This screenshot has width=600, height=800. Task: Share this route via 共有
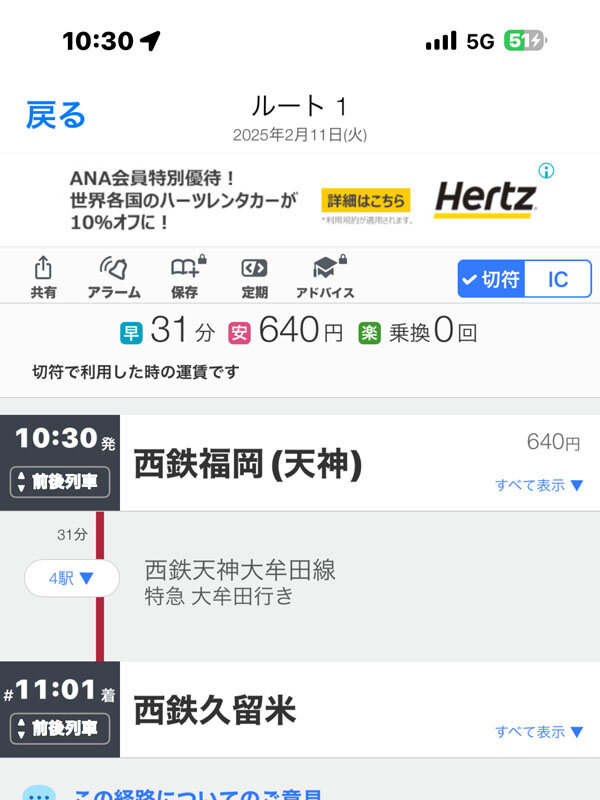[x=43, y=277]
